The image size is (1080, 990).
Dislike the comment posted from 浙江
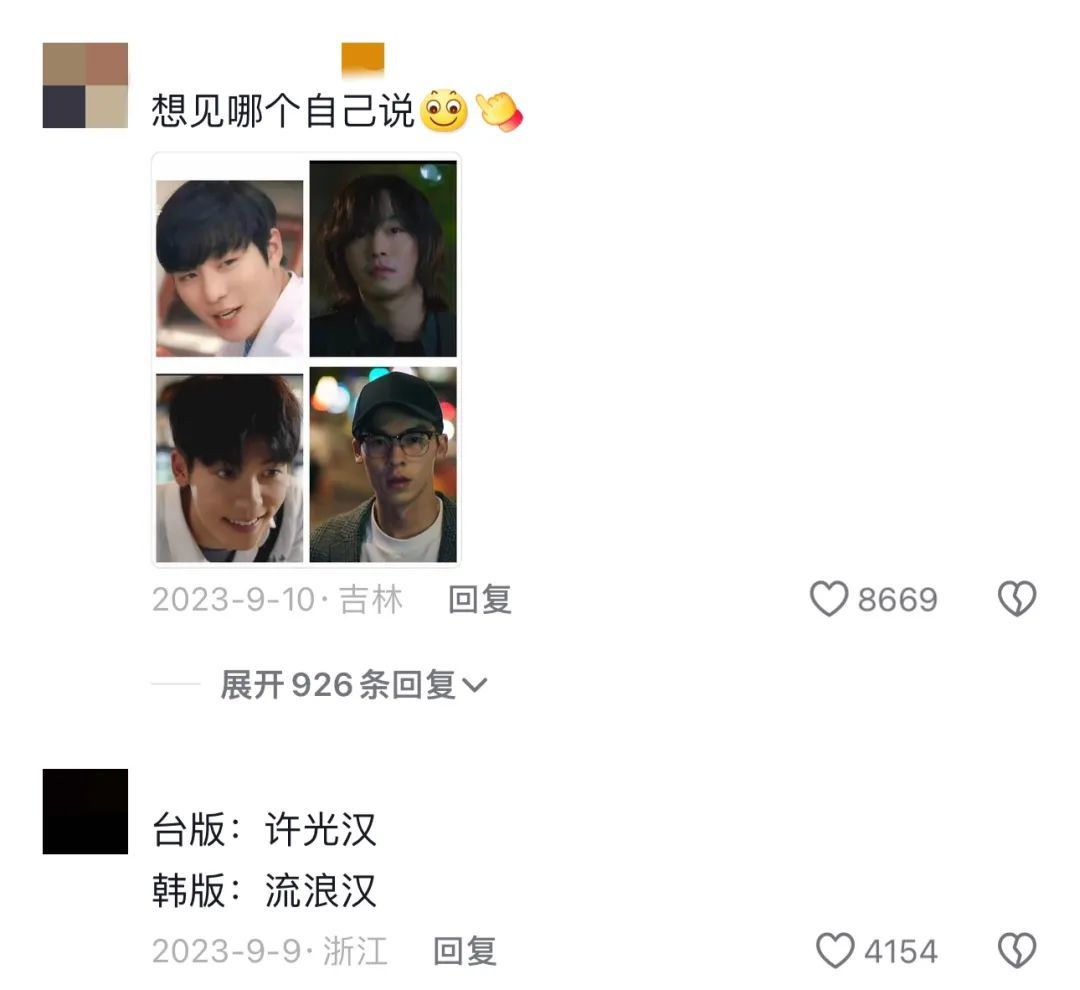point(1017,951)
